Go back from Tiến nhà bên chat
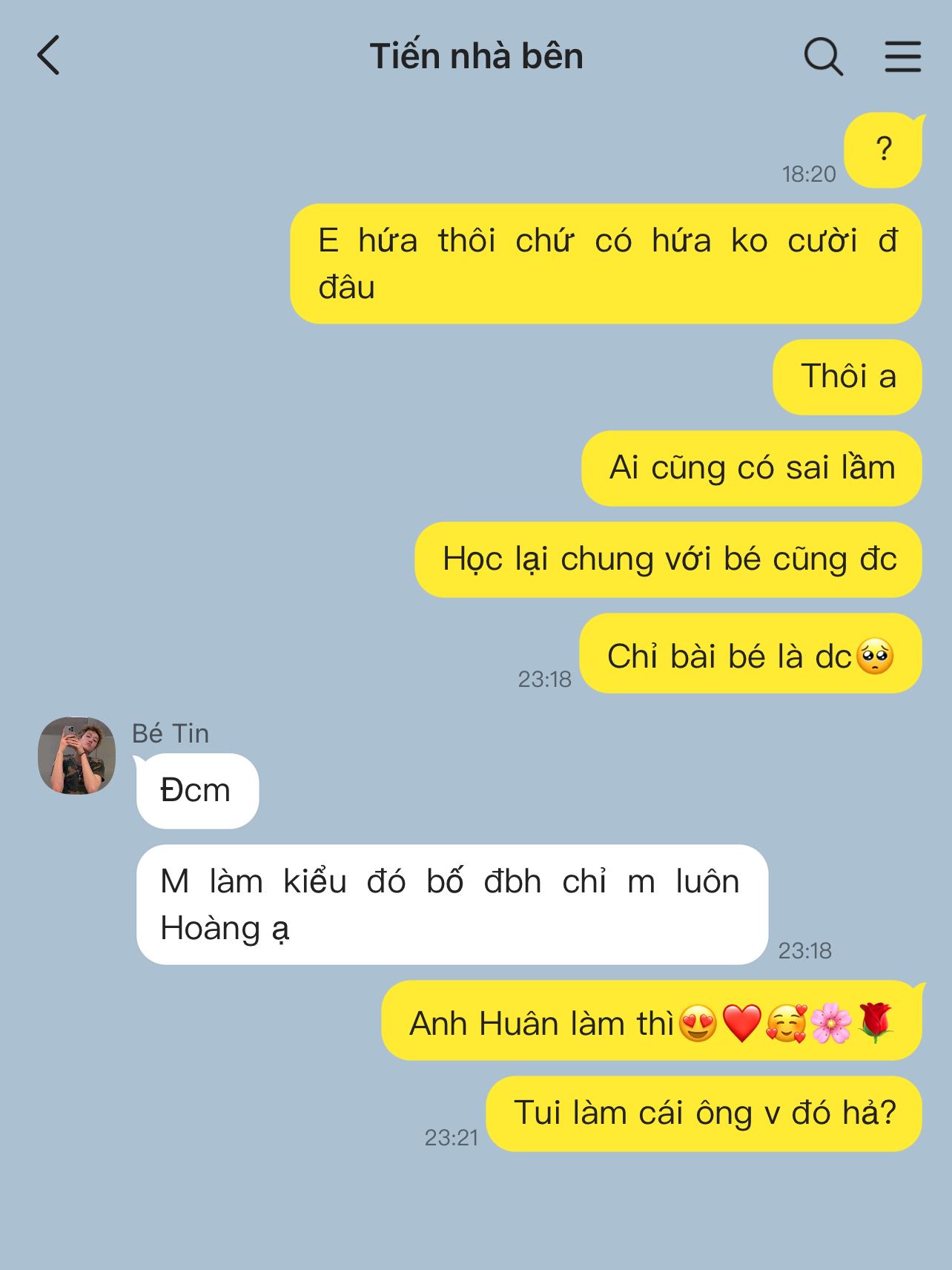 49,56
